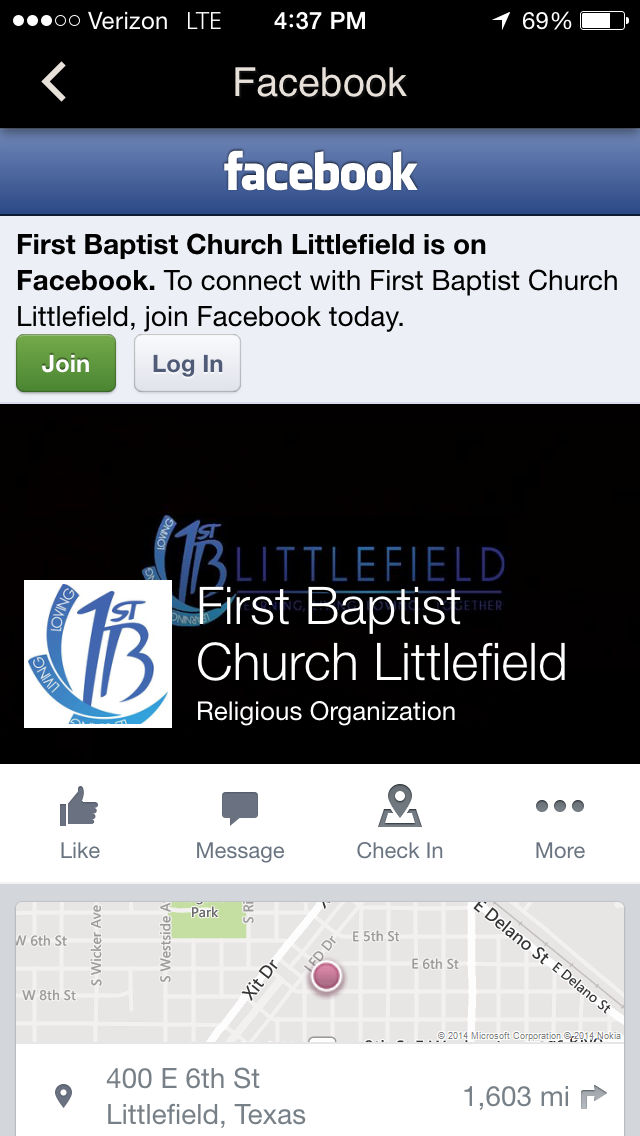Tap the Log In button
Screen dimensions: 640x1136
(x=187, y=363)
